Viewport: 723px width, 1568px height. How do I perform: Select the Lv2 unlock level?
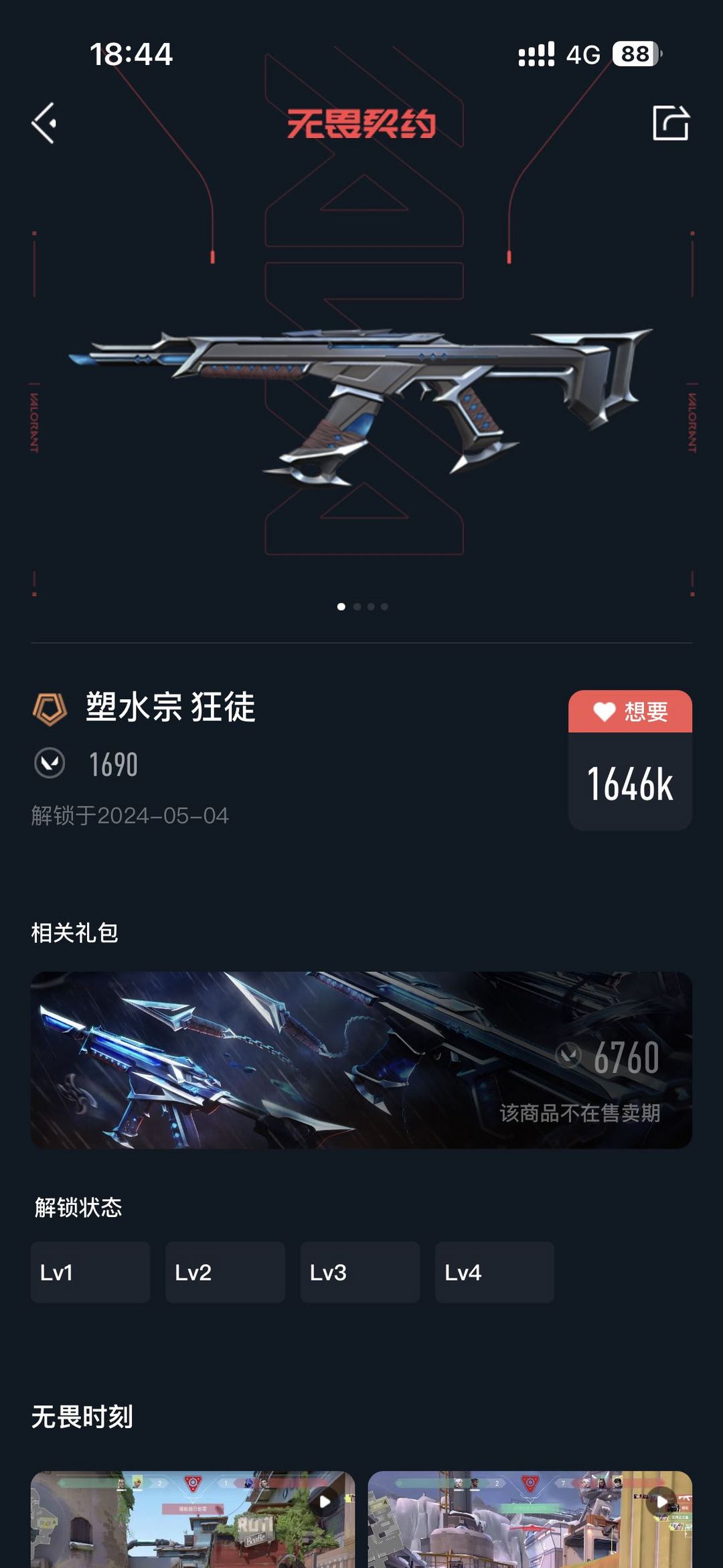coord(225,1272)
